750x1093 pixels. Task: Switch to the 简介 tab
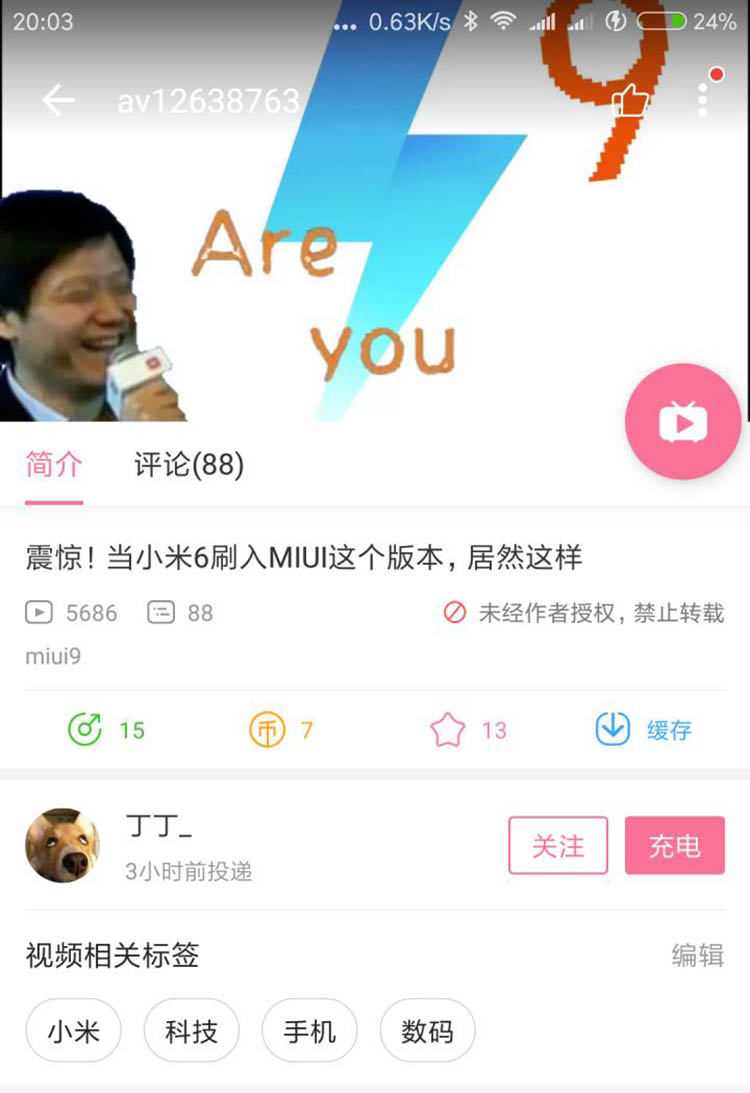54,465
